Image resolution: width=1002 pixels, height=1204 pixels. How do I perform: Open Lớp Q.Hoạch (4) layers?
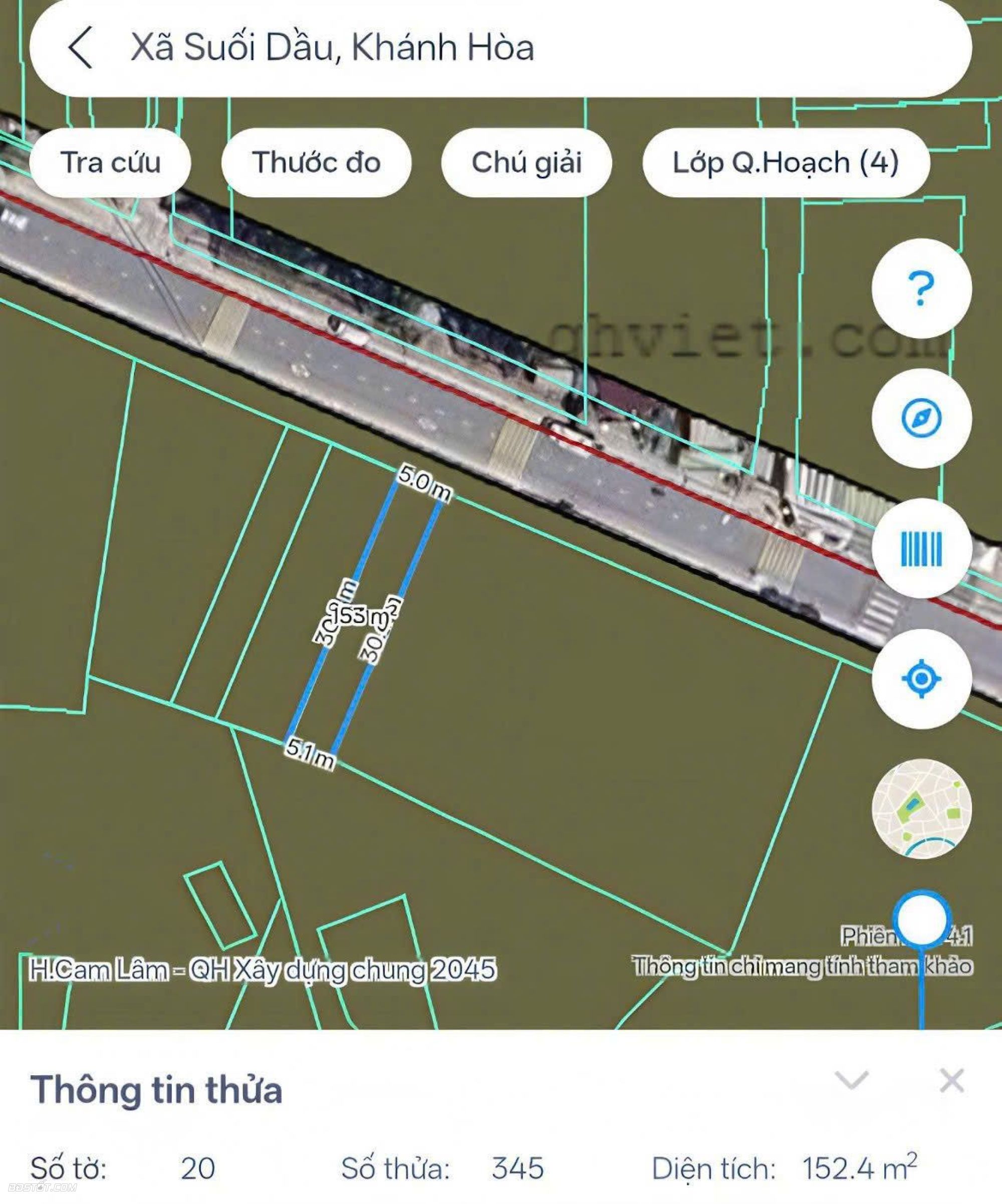[785, 163]
